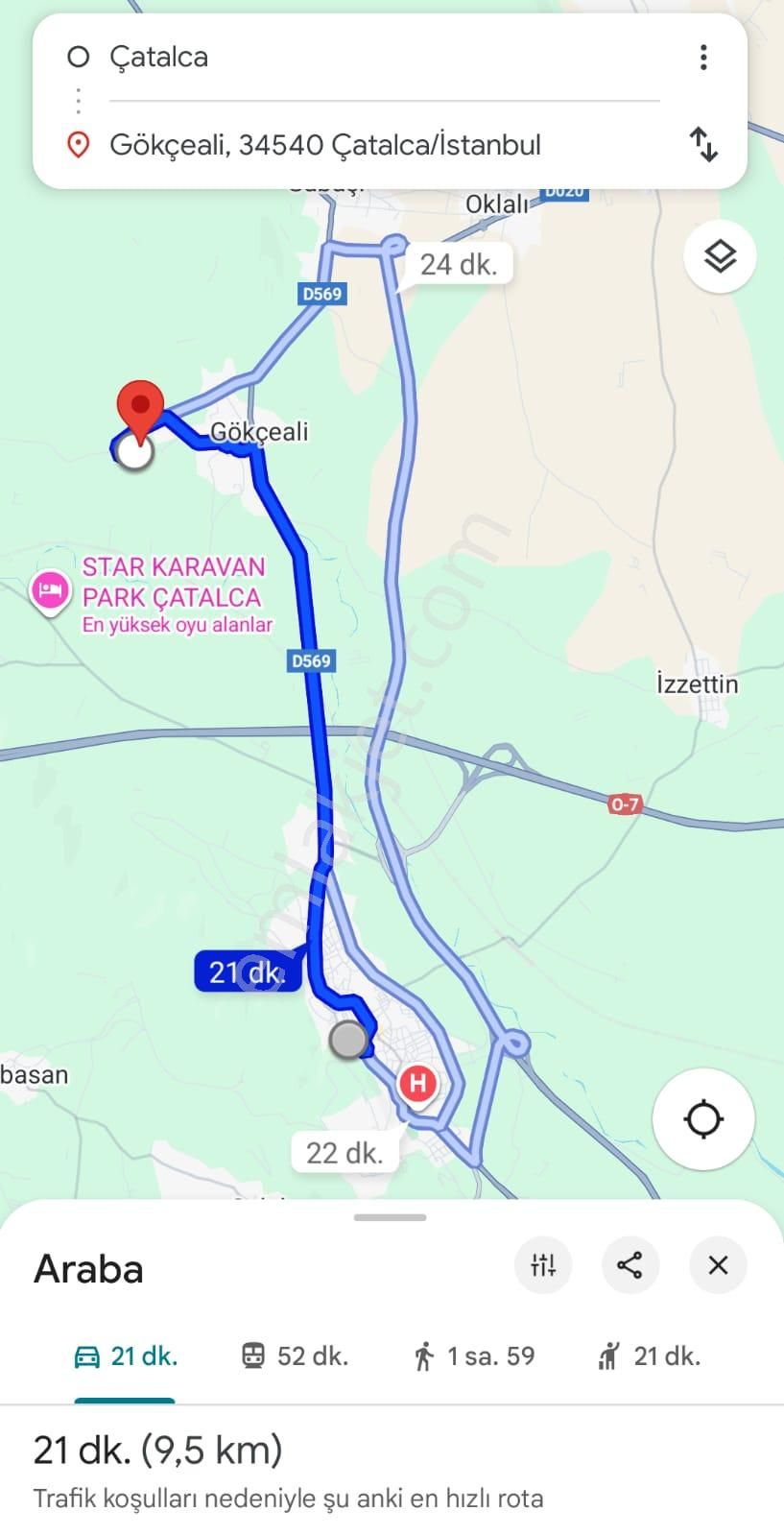Select the motorcycle mode showing 21 dk.
784x1535 pixels.
(x=648, y=1355)
